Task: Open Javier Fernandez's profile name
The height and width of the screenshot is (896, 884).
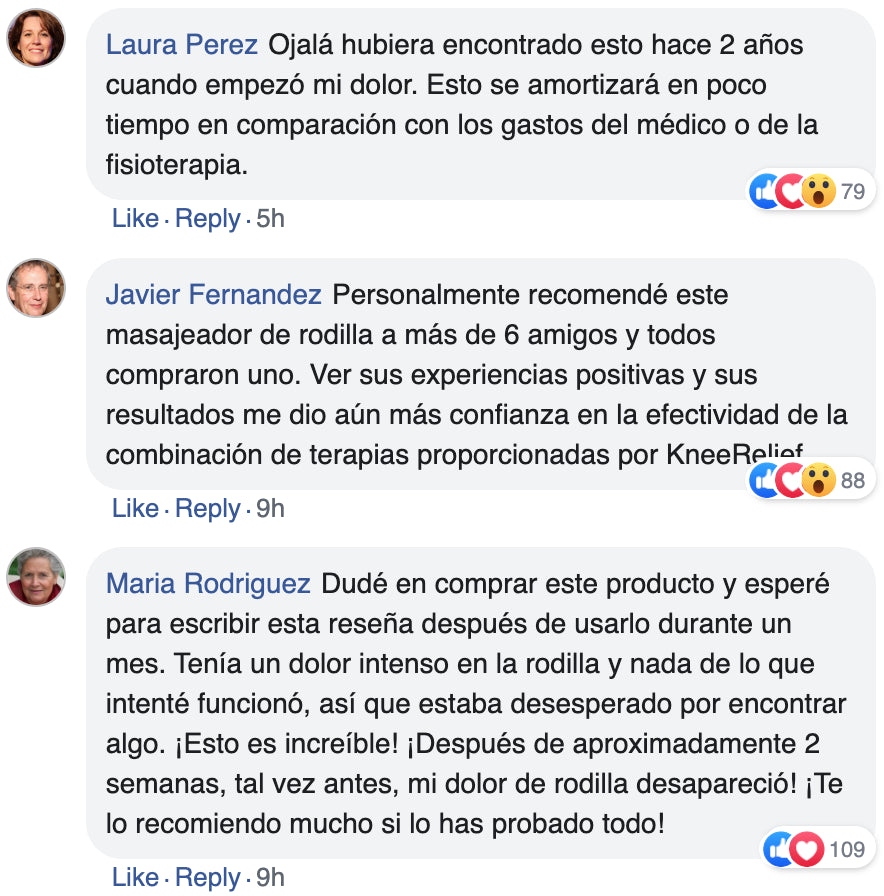Action: [214, 295]
